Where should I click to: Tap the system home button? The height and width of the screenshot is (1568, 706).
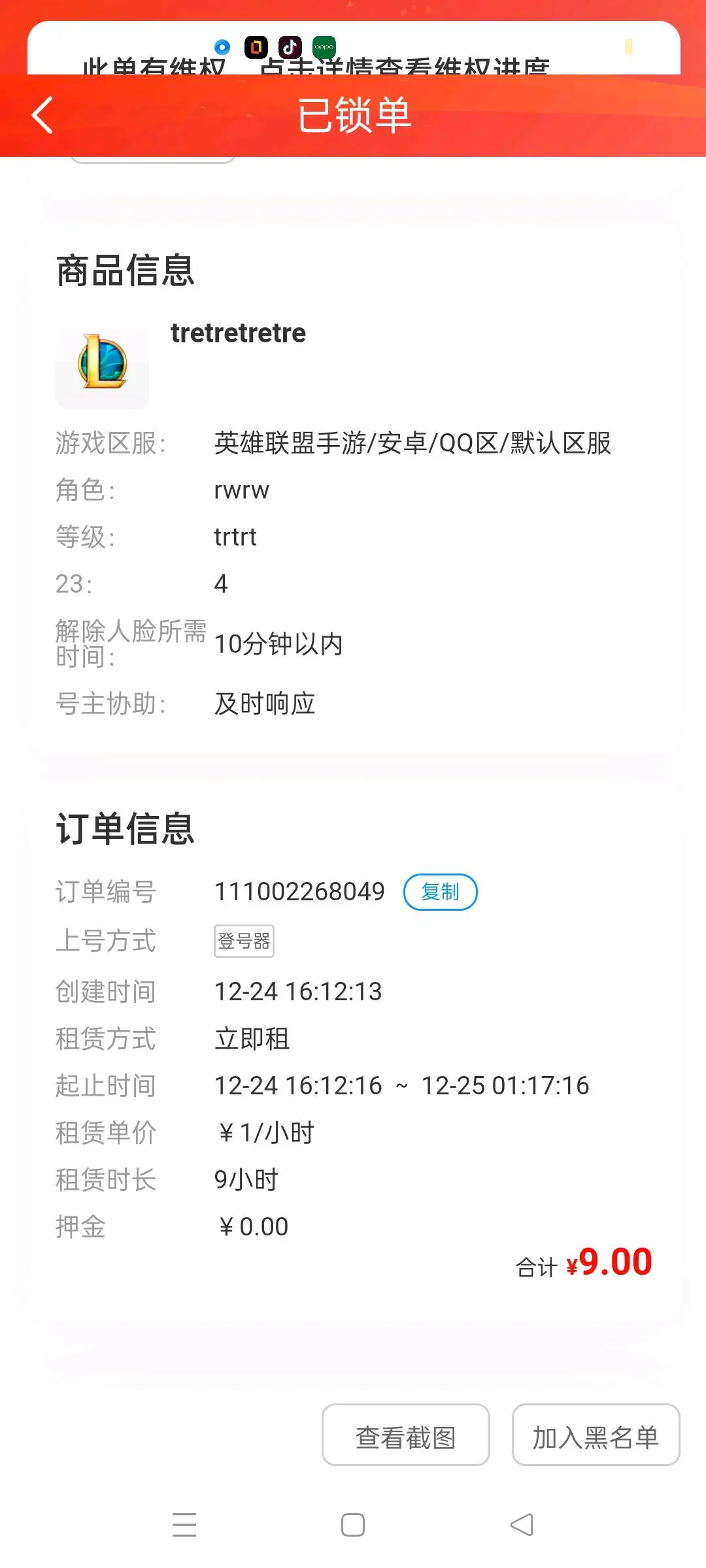click(353, 1526)
